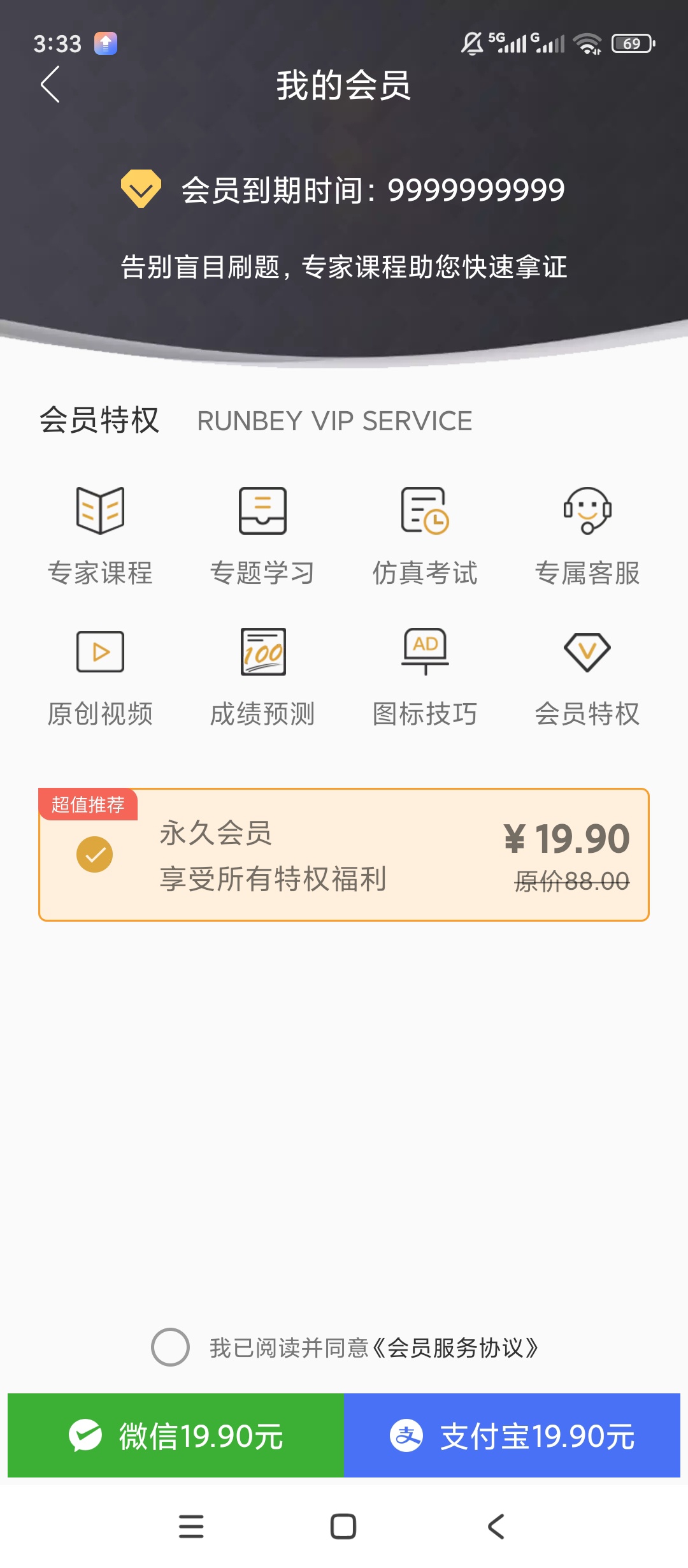The height and width of the screenshot is (1568, 688).
Task: Pay with 支付宝19.90元
Action: click(x=512, y=1435)
